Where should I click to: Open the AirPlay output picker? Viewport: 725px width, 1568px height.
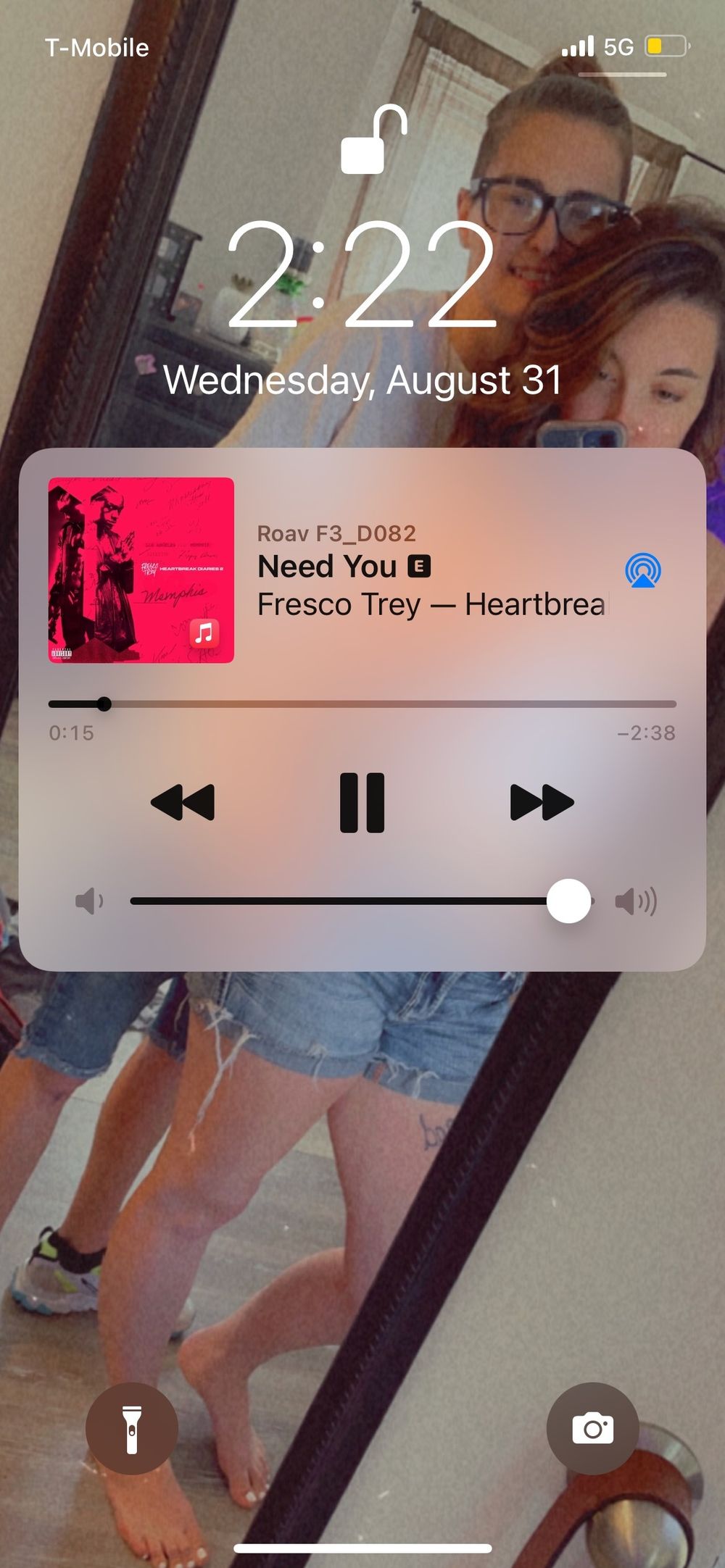pyautogui.click(x=643, y=570)
